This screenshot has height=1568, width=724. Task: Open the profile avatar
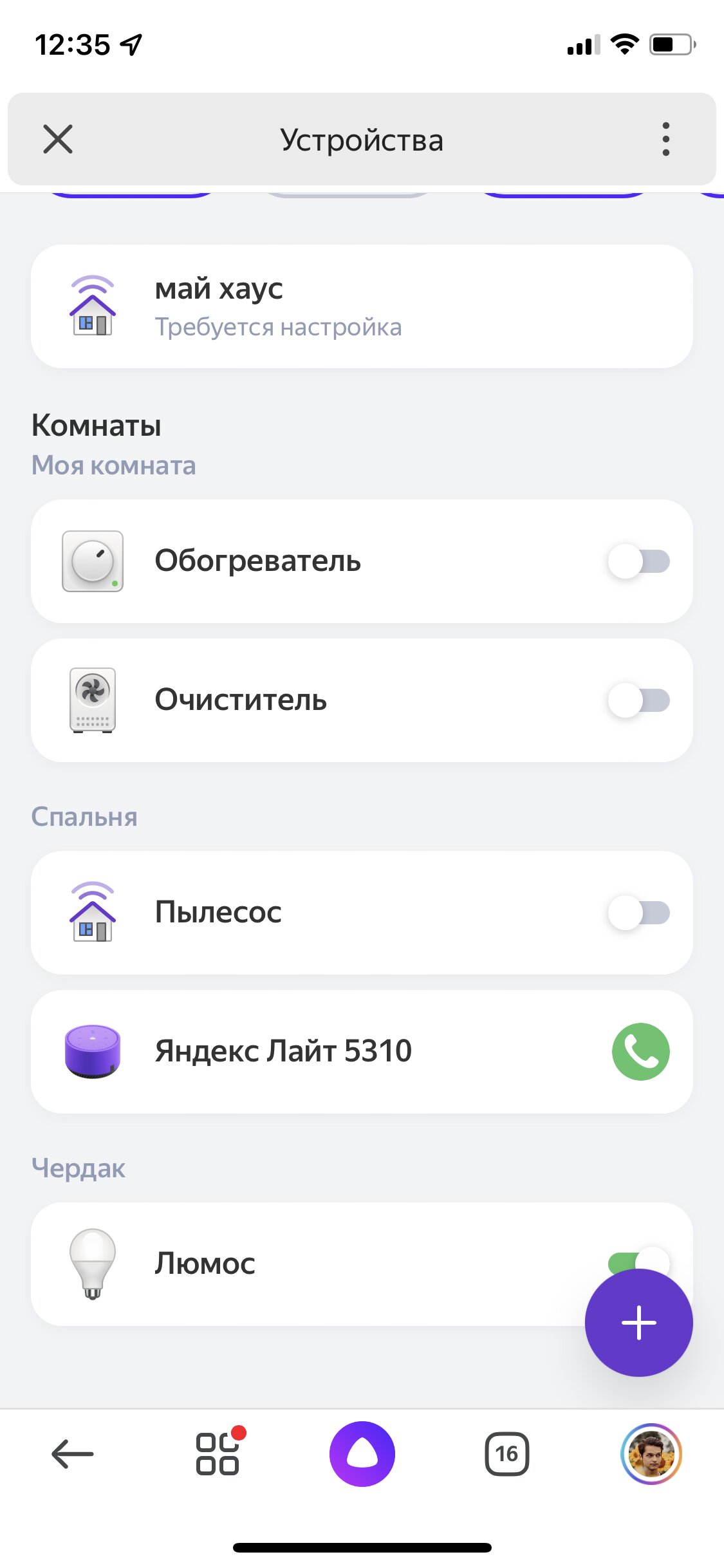(651, 1454)
